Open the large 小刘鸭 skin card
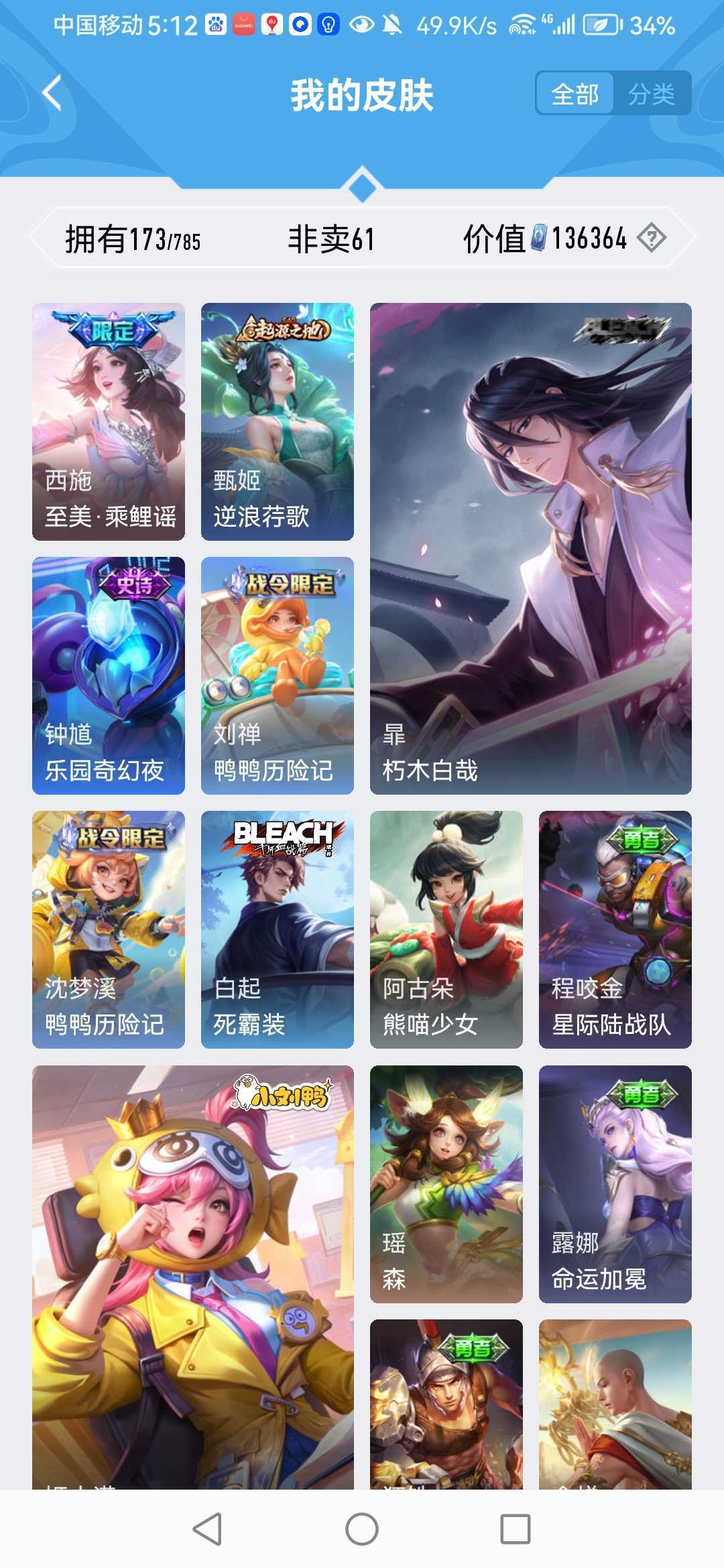 193,1277
